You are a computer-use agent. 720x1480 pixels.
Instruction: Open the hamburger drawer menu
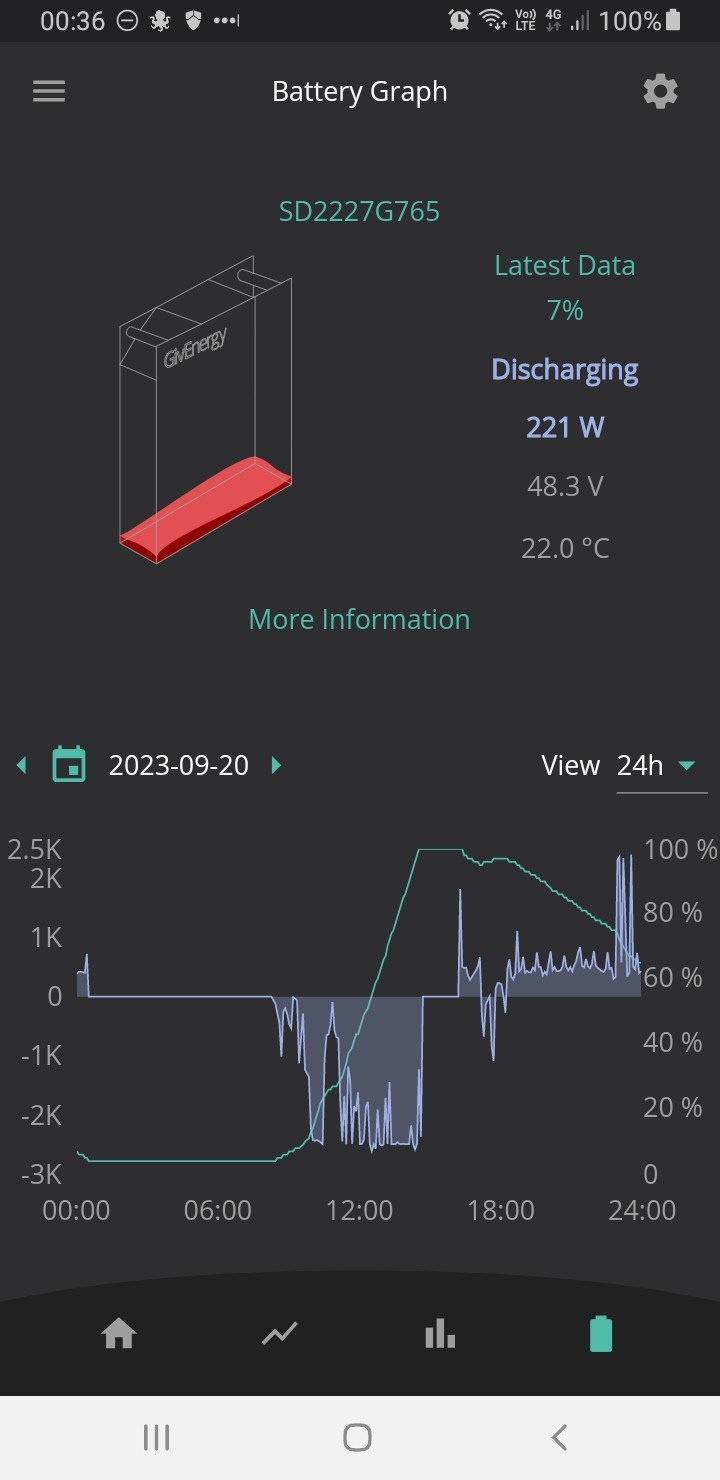[x=49, y=92]
